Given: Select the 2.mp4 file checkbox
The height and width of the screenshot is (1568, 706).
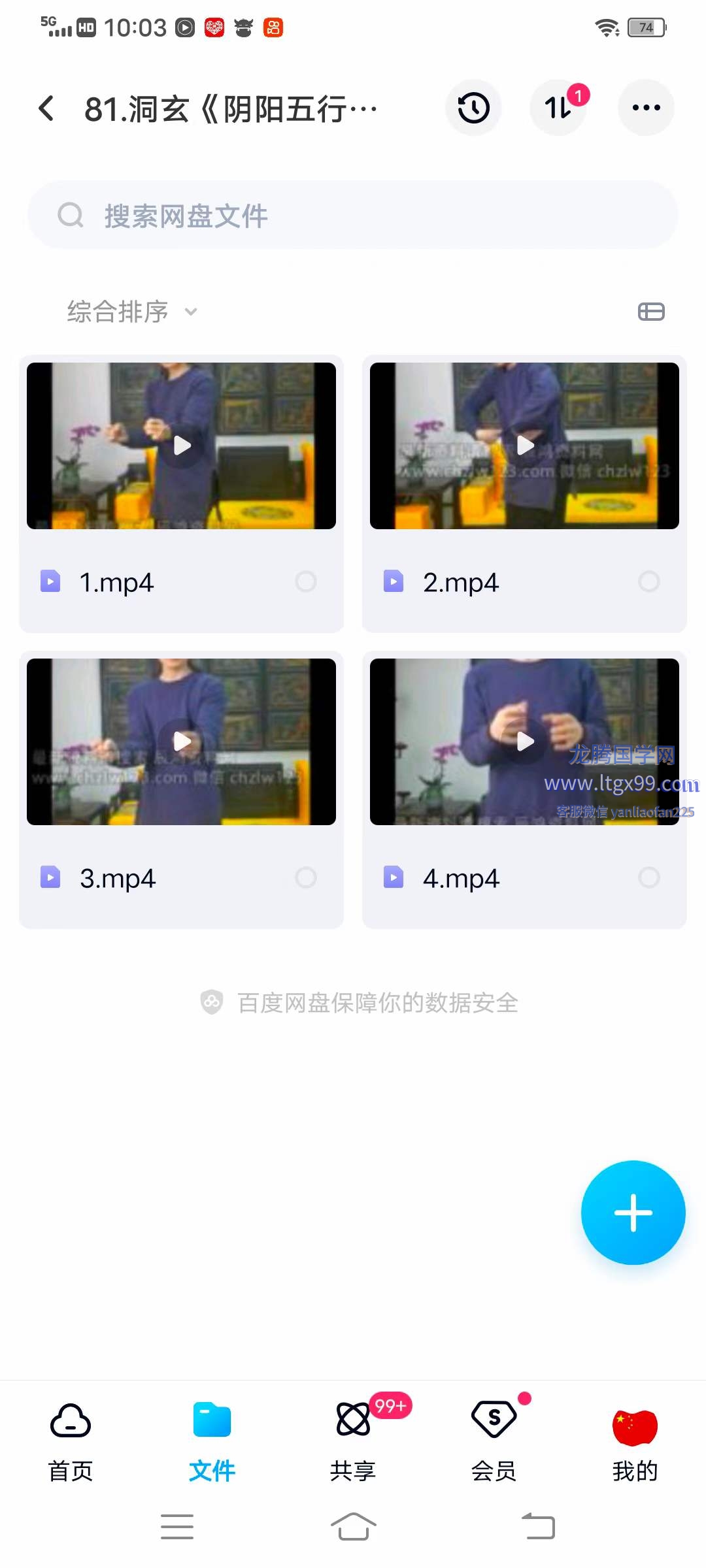Looking at the screenshot, I should [x=649, y=581].
